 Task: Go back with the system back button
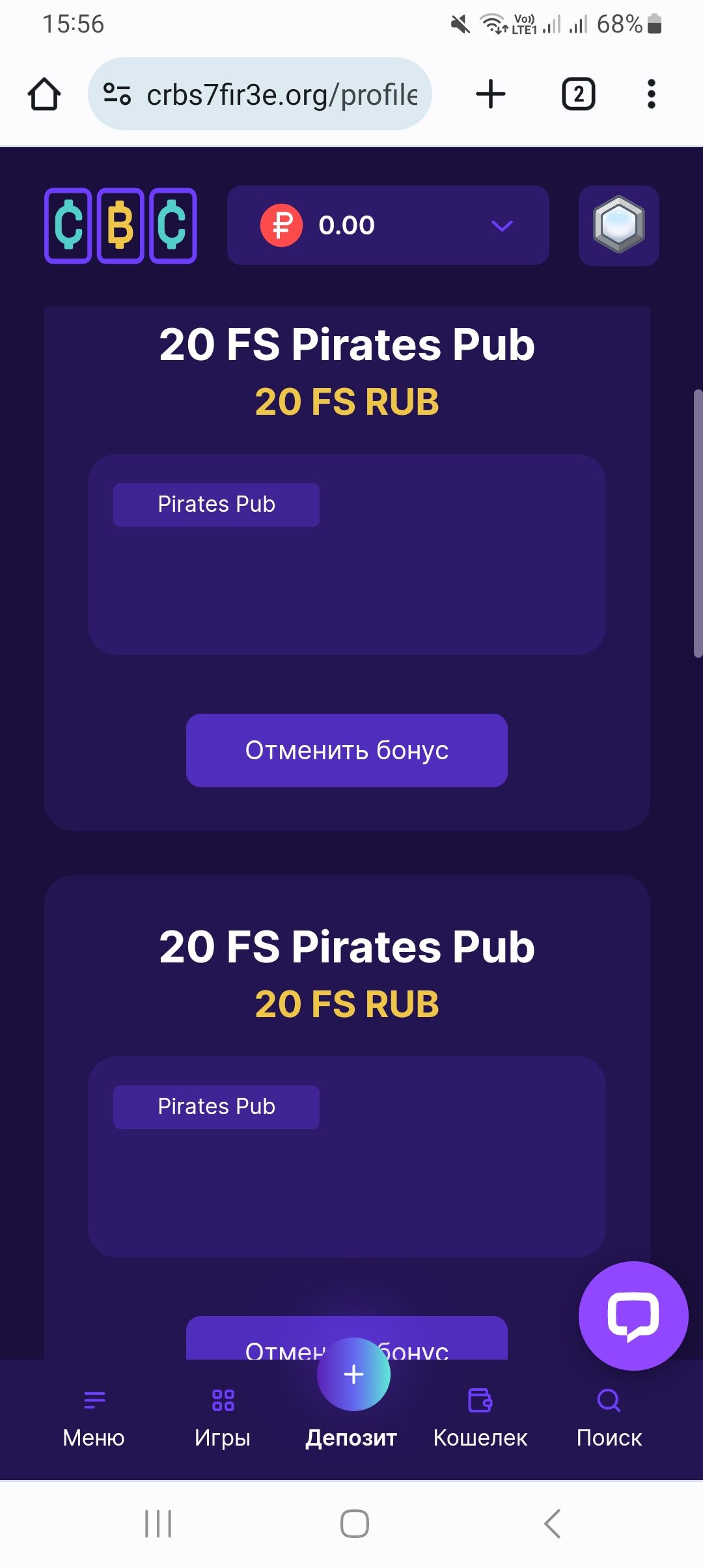click(x=552, y=1524)
